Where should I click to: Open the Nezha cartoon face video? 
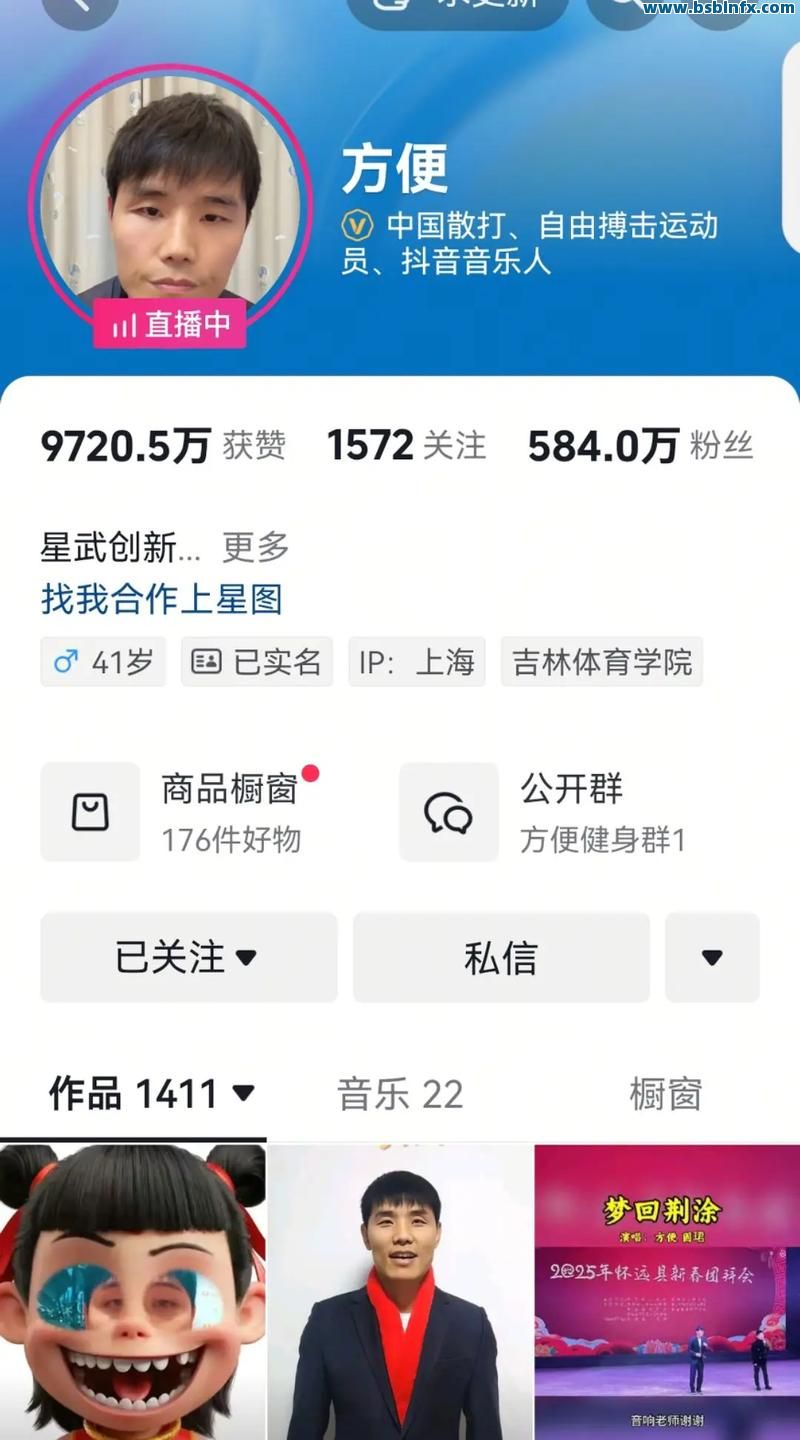(x=132, y=1292)
